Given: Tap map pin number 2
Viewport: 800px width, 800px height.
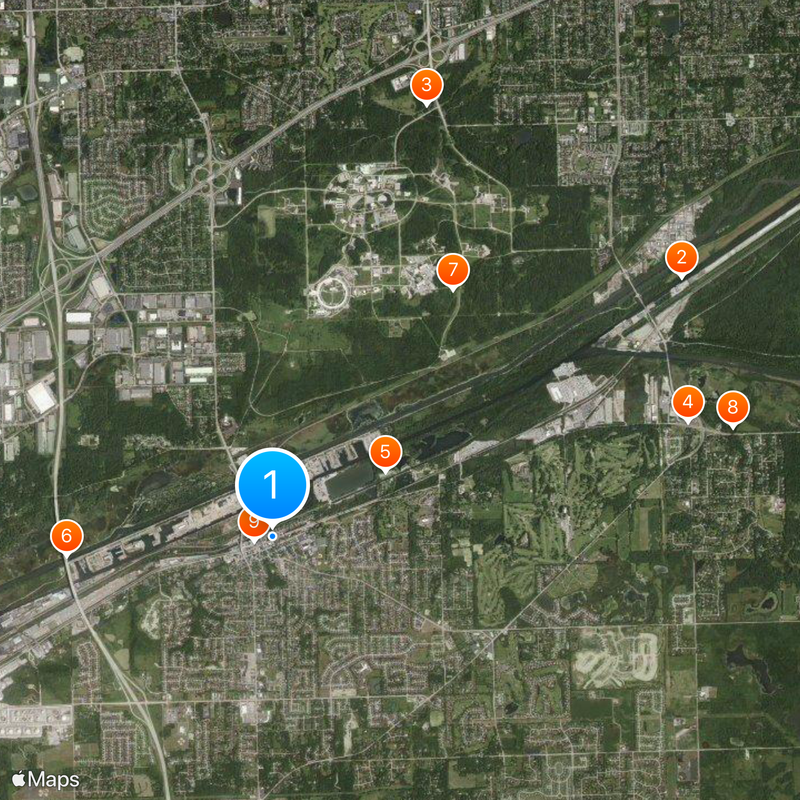Looking at the screenshot, I should coord(682,257).
